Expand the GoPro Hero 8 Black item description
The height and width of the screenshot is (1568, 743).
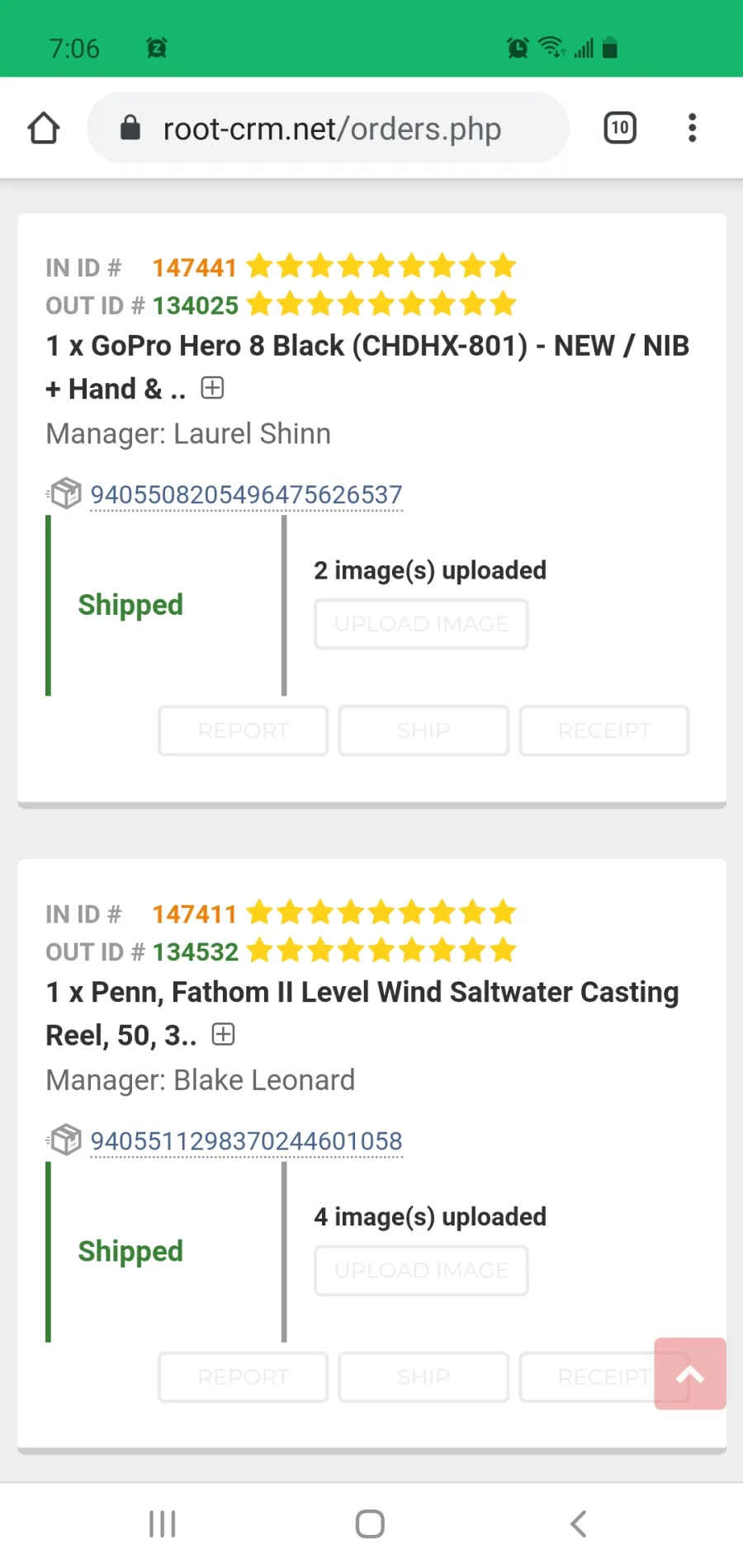tap(213, 388)
